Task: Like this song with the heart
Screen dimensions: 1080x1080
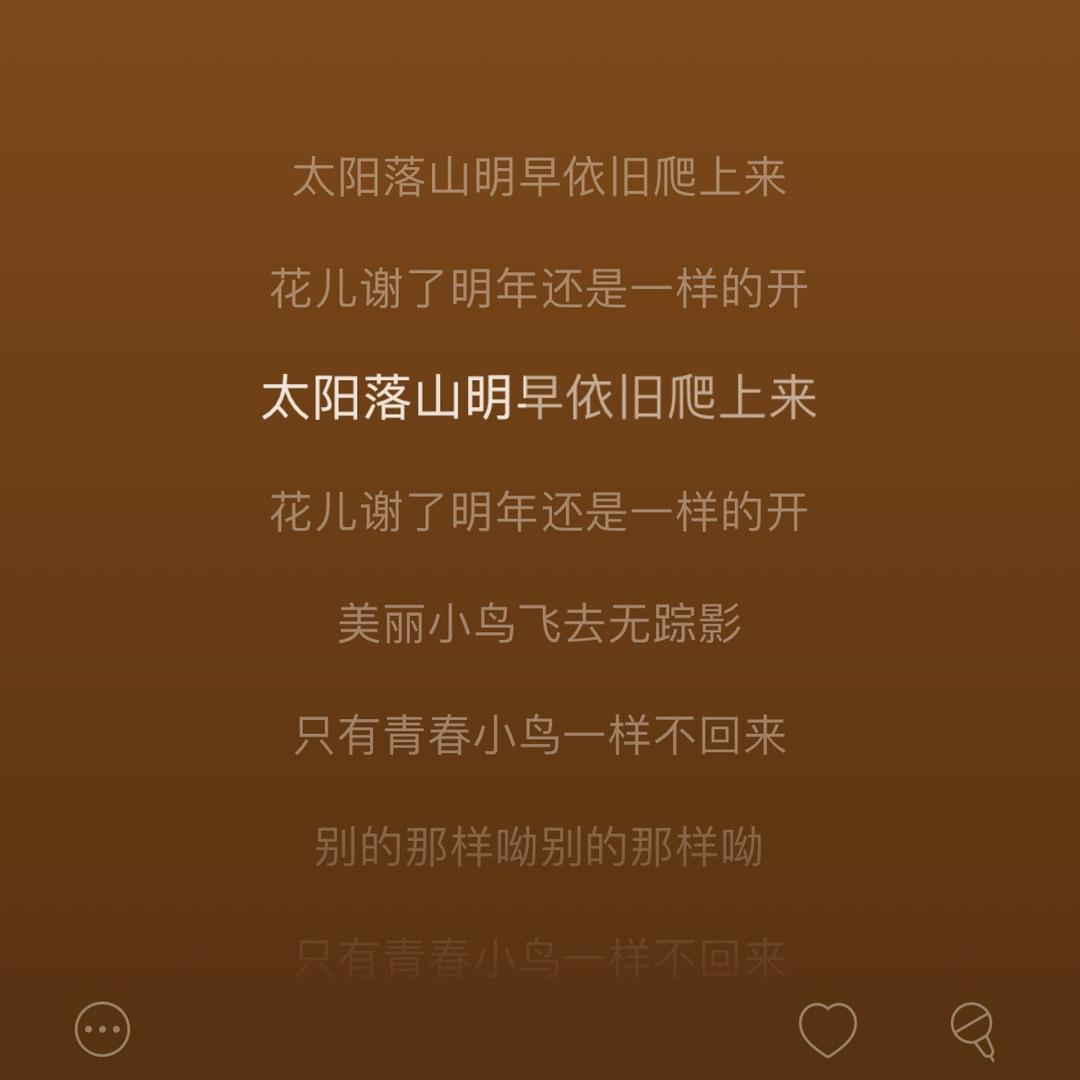Action: [x=828, y=1029]
